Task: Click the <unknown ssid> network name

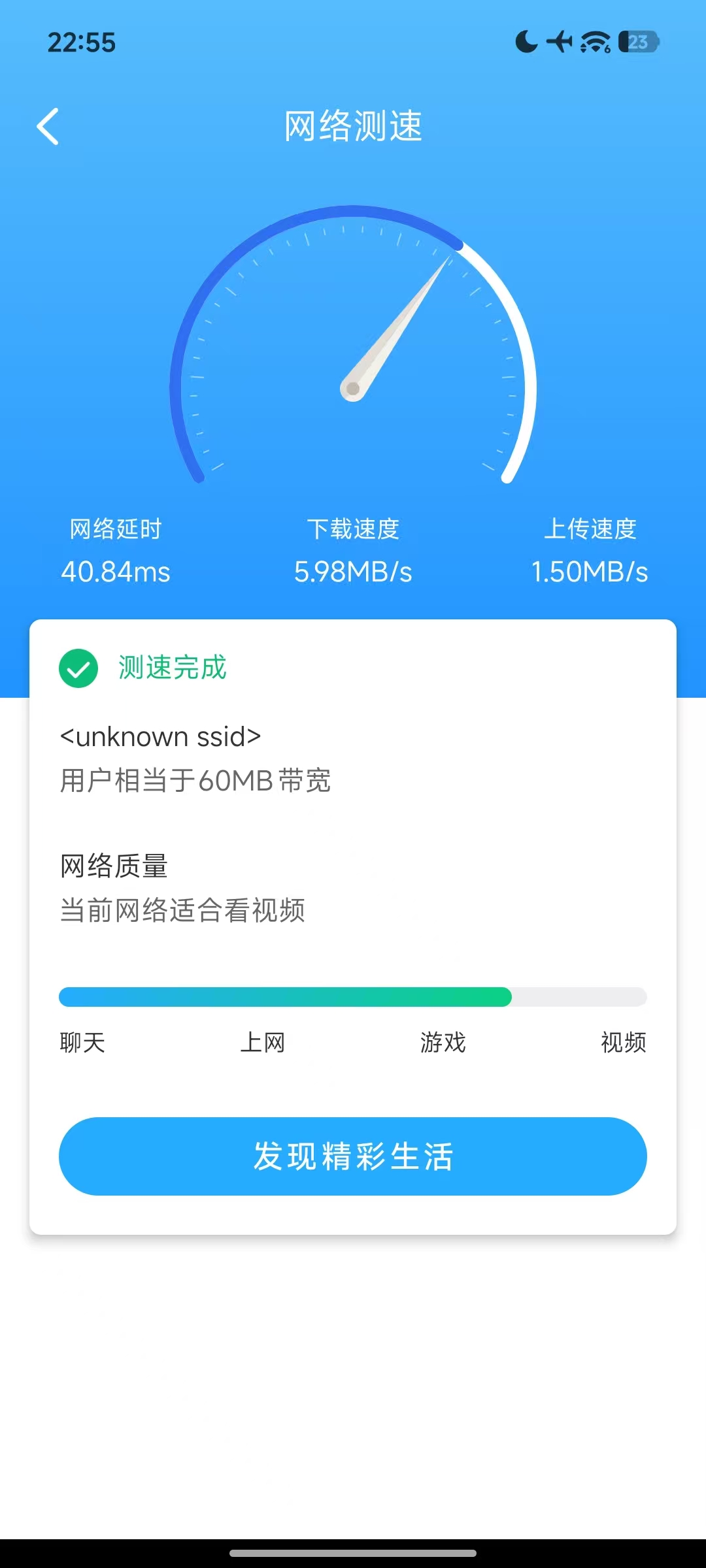Action: point(160,736)
